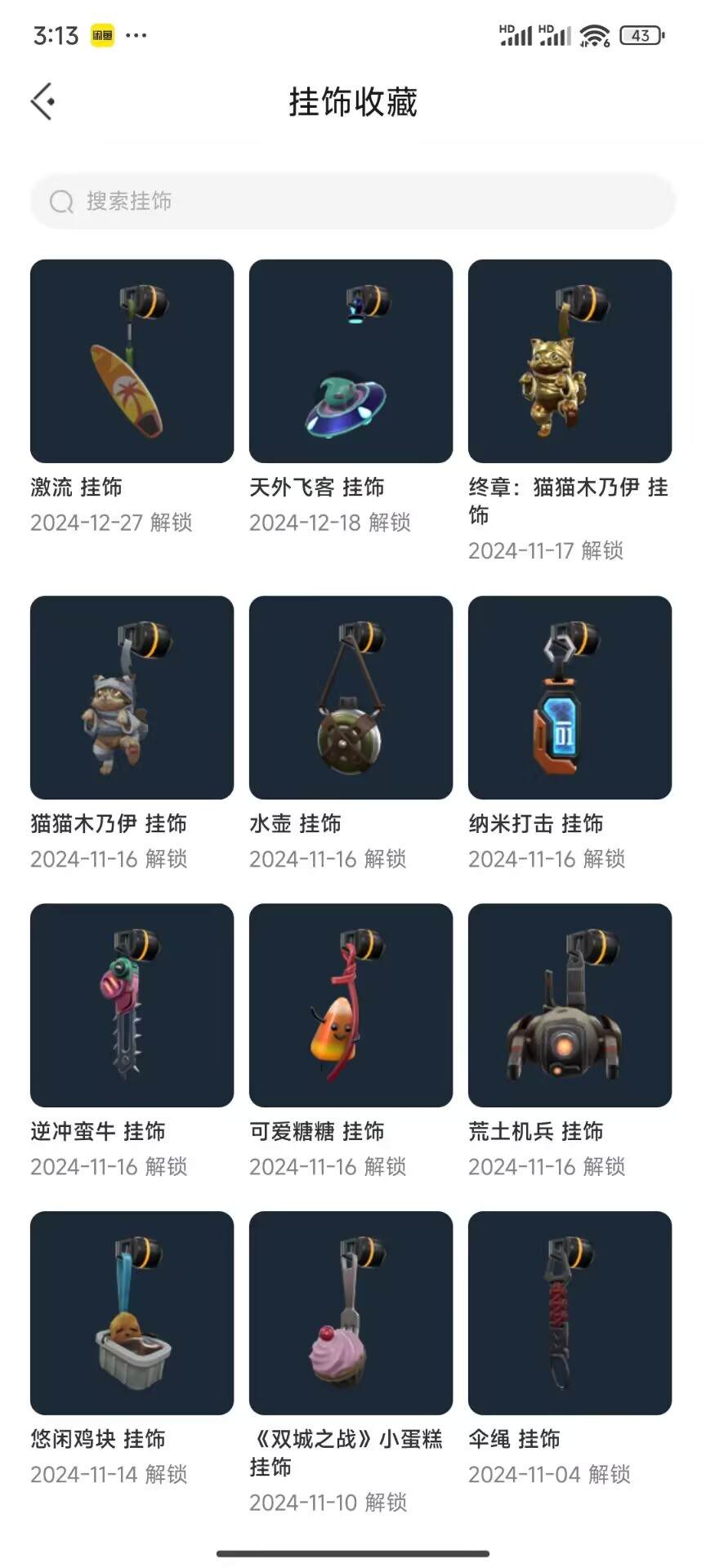The height and width of the screenshot is (1568, 706).
Task: Select the 天外飞客 挂饰 charm
Action: [x=350, y=361]
